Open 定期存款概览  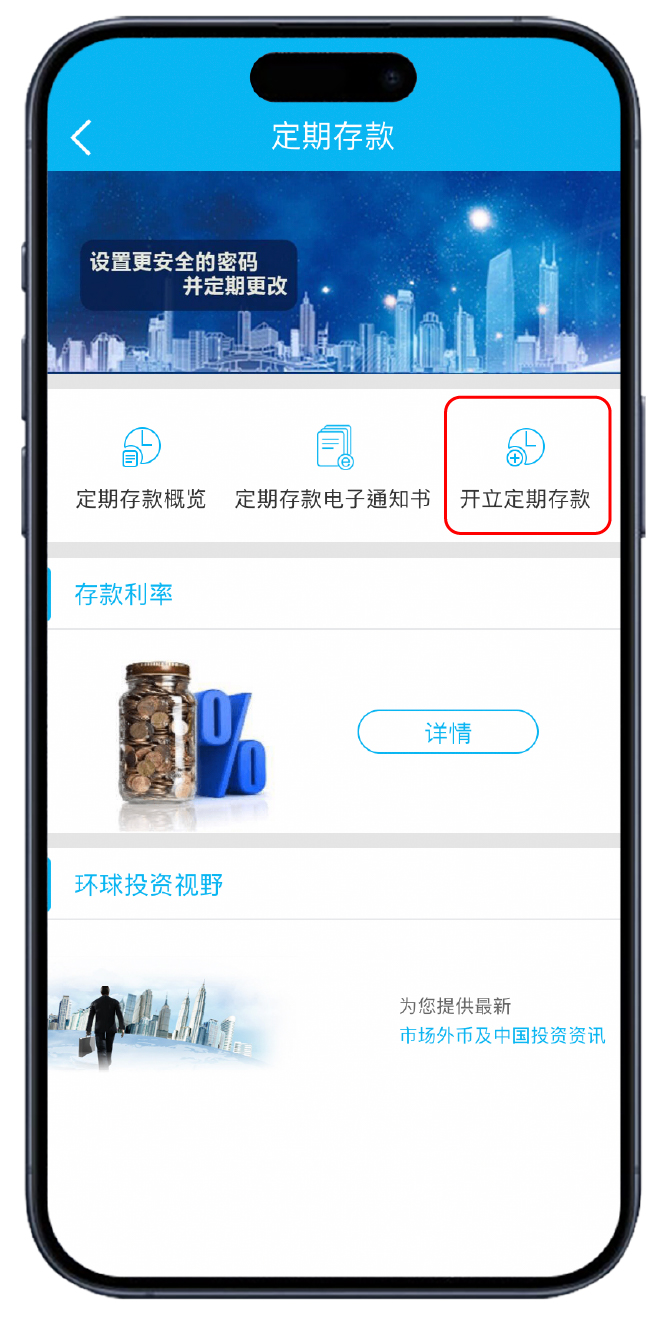[x=141, y=467]
